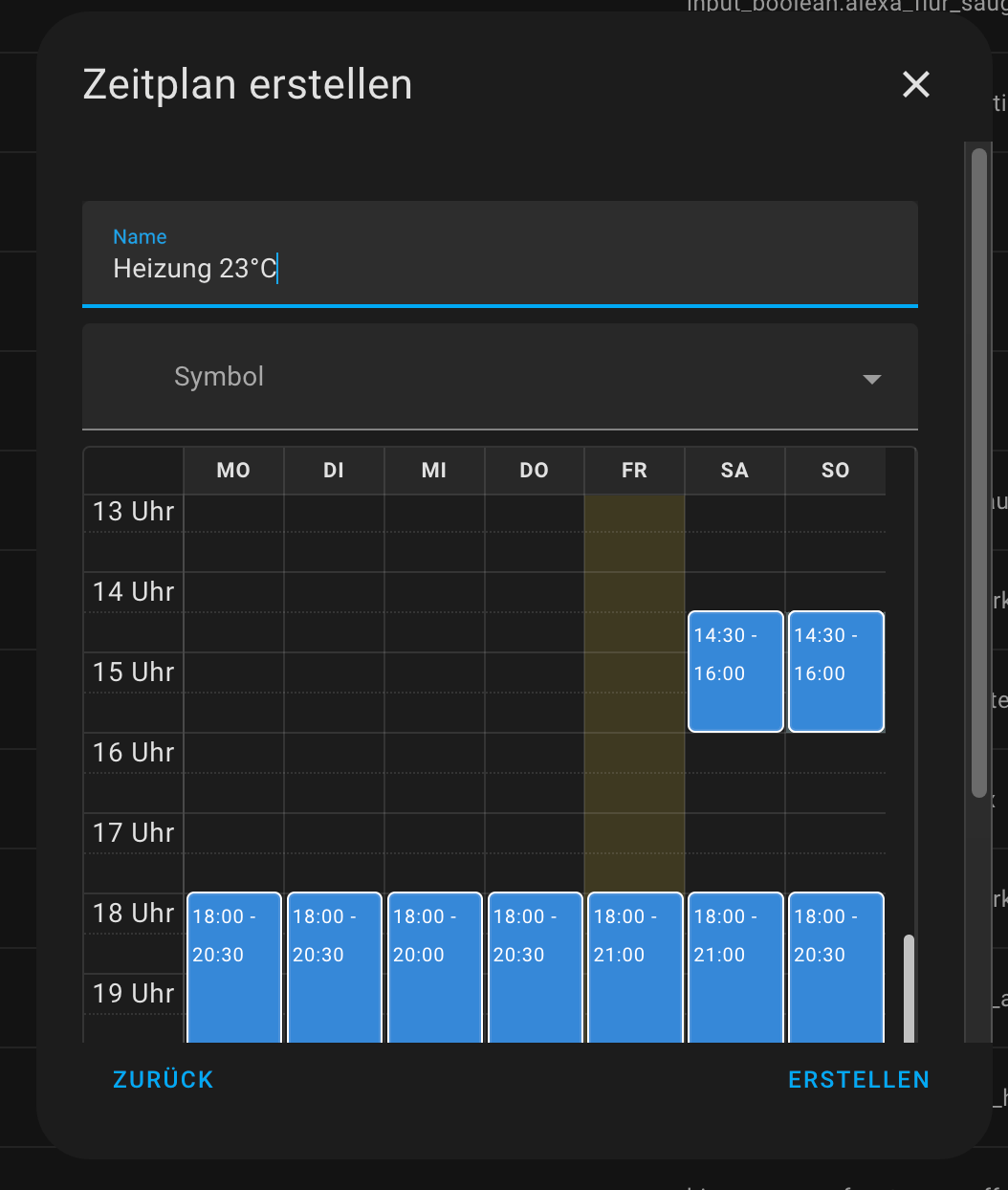The height and width of the screenshot is (1190, 1008).
Task: Edit the Name field Heizung 23°C
Action: (499, 268)
